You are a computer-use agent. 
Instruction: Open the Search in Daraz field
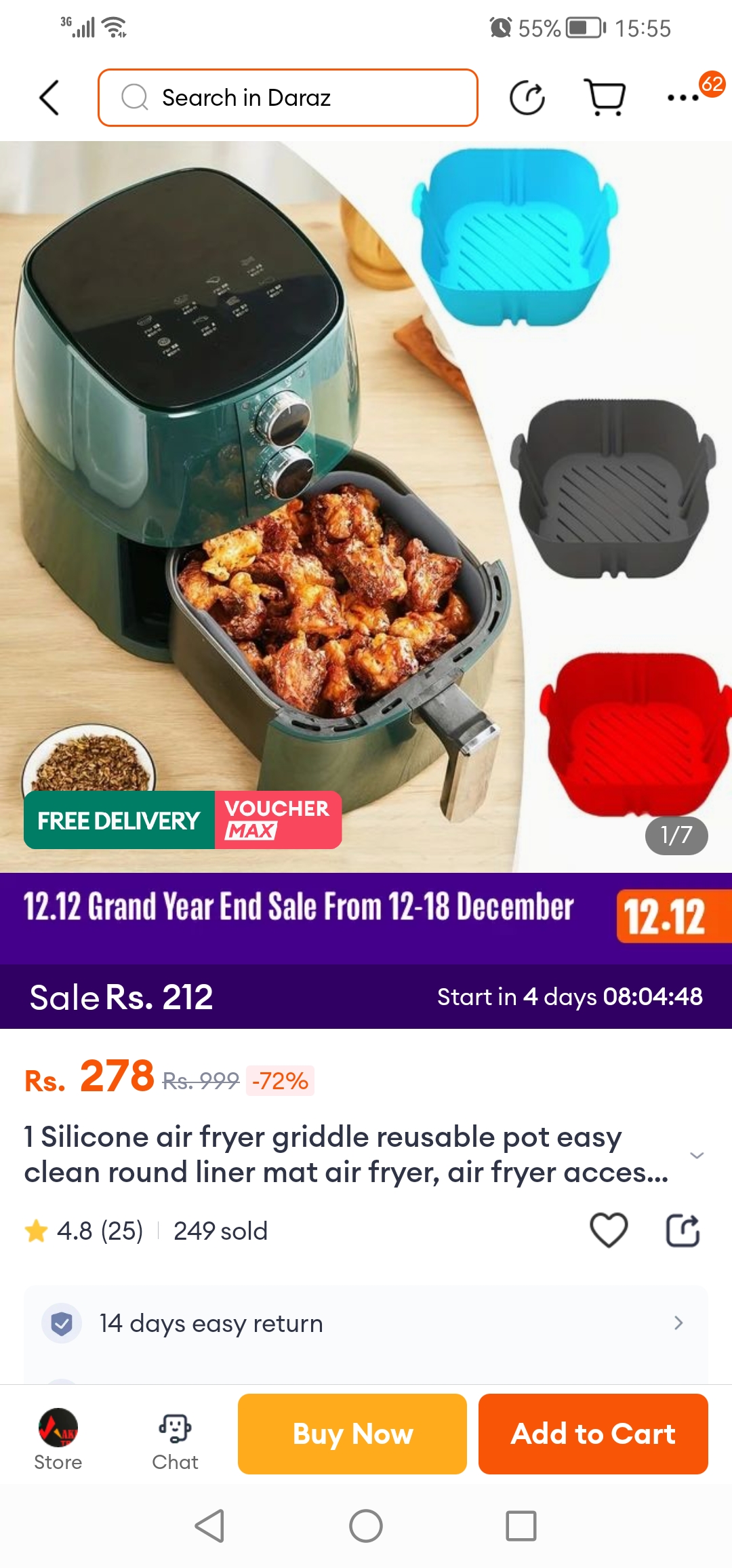coord(288,98)
